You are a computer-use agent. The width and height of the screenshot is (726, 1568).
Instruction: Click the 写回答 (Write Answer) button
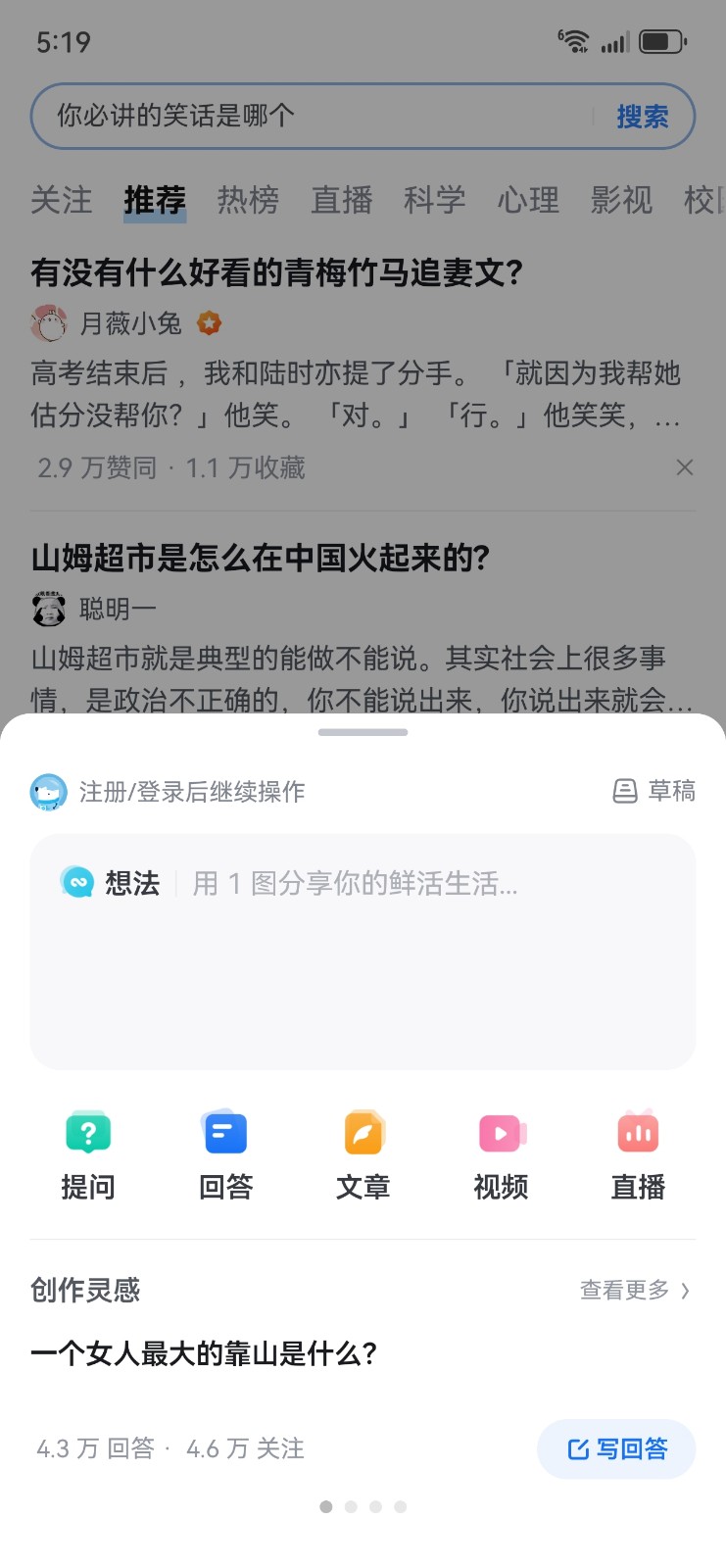click(x=615, y=1448)
